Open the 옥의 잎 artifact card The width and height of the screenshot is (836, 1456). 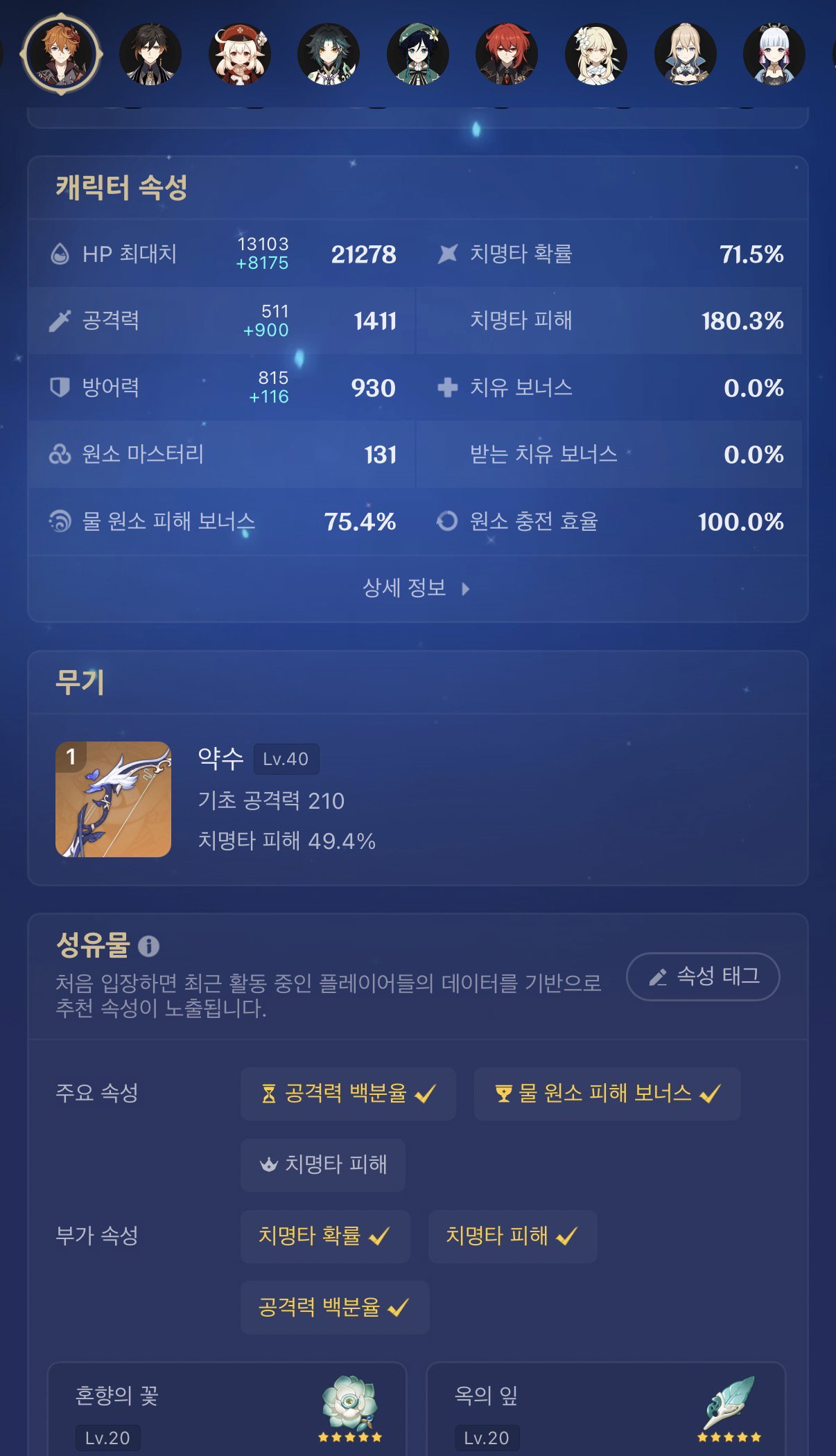click(x=607, y=1410)
